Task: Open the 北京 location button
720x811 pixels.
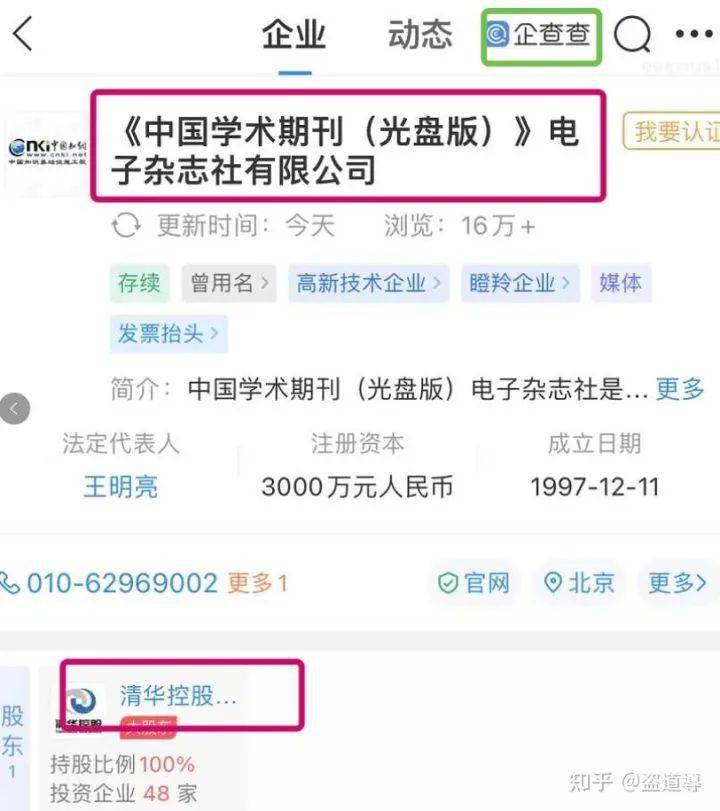Action: 580,583
